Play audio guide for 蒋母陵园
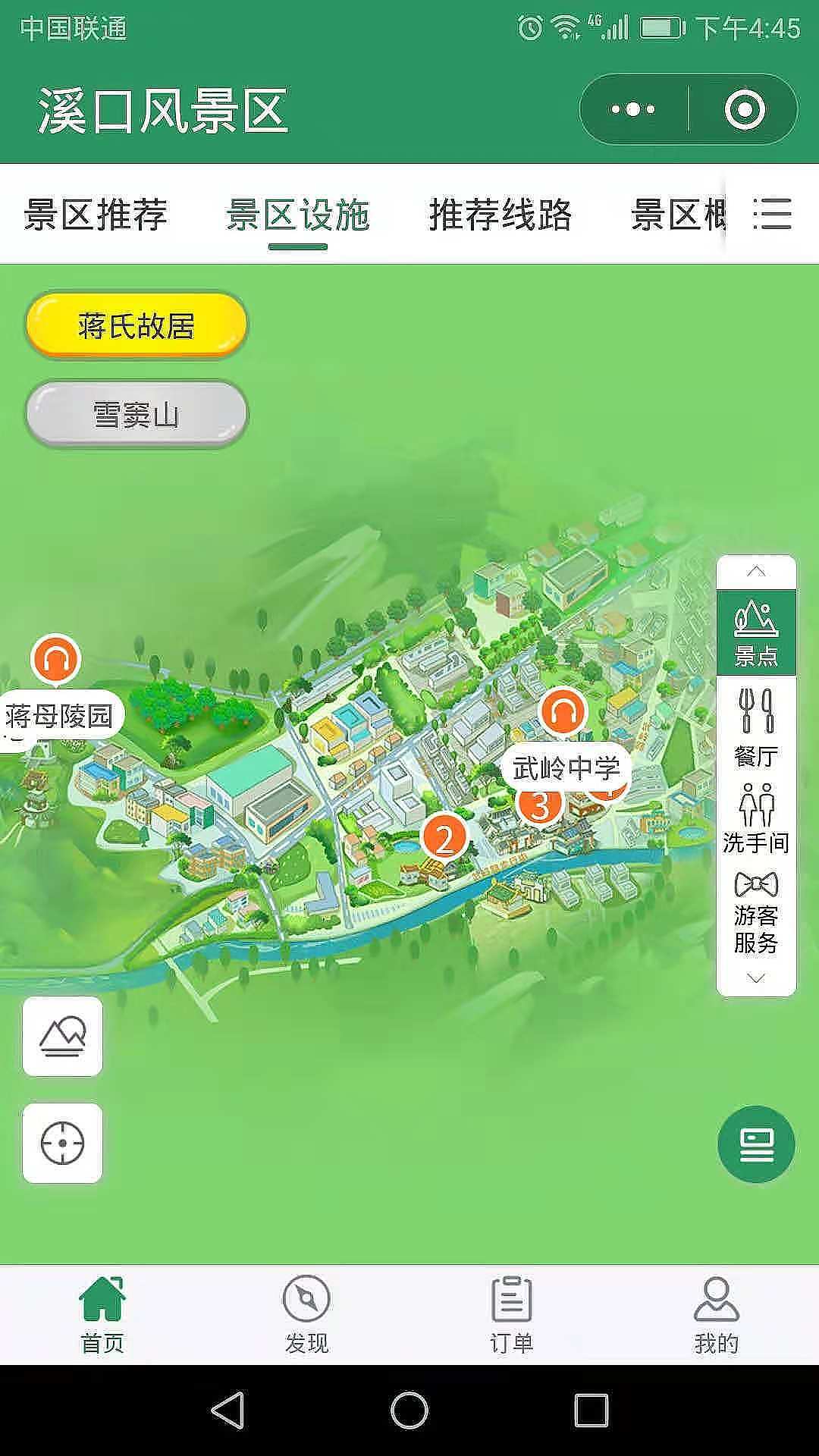Viewport: 819px width, 1456px height. point(55,659)
